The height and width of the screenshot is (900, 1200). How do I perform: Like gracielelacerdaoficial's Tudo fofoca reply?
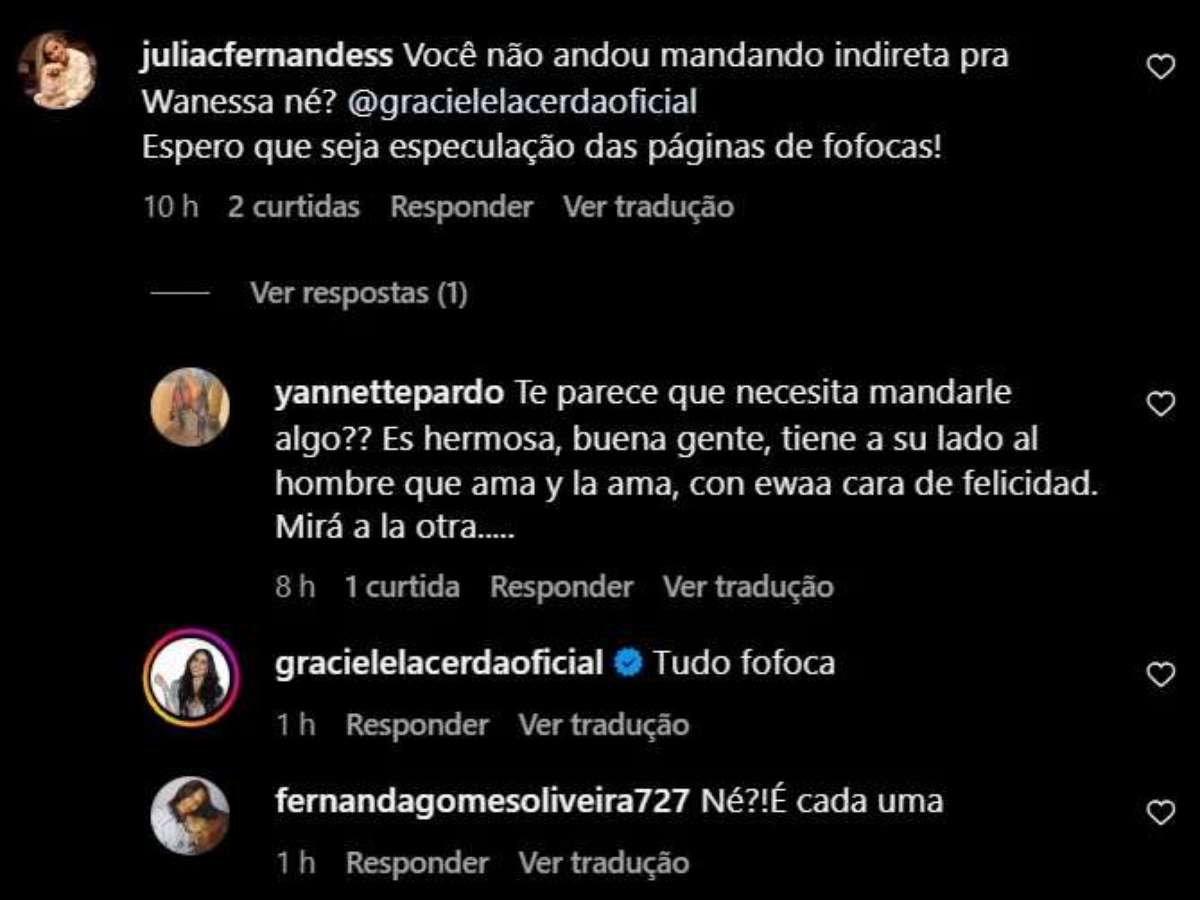coord(1160,675)
